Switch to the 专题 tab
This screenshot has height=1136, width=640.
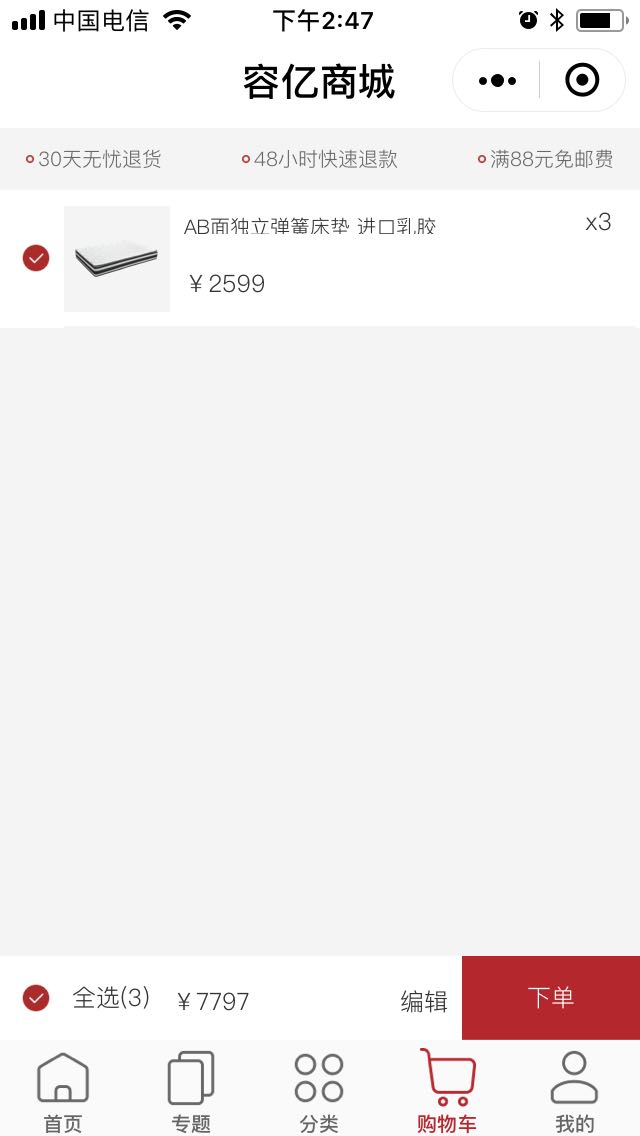pyautogui.click(x=191, y=1091)
